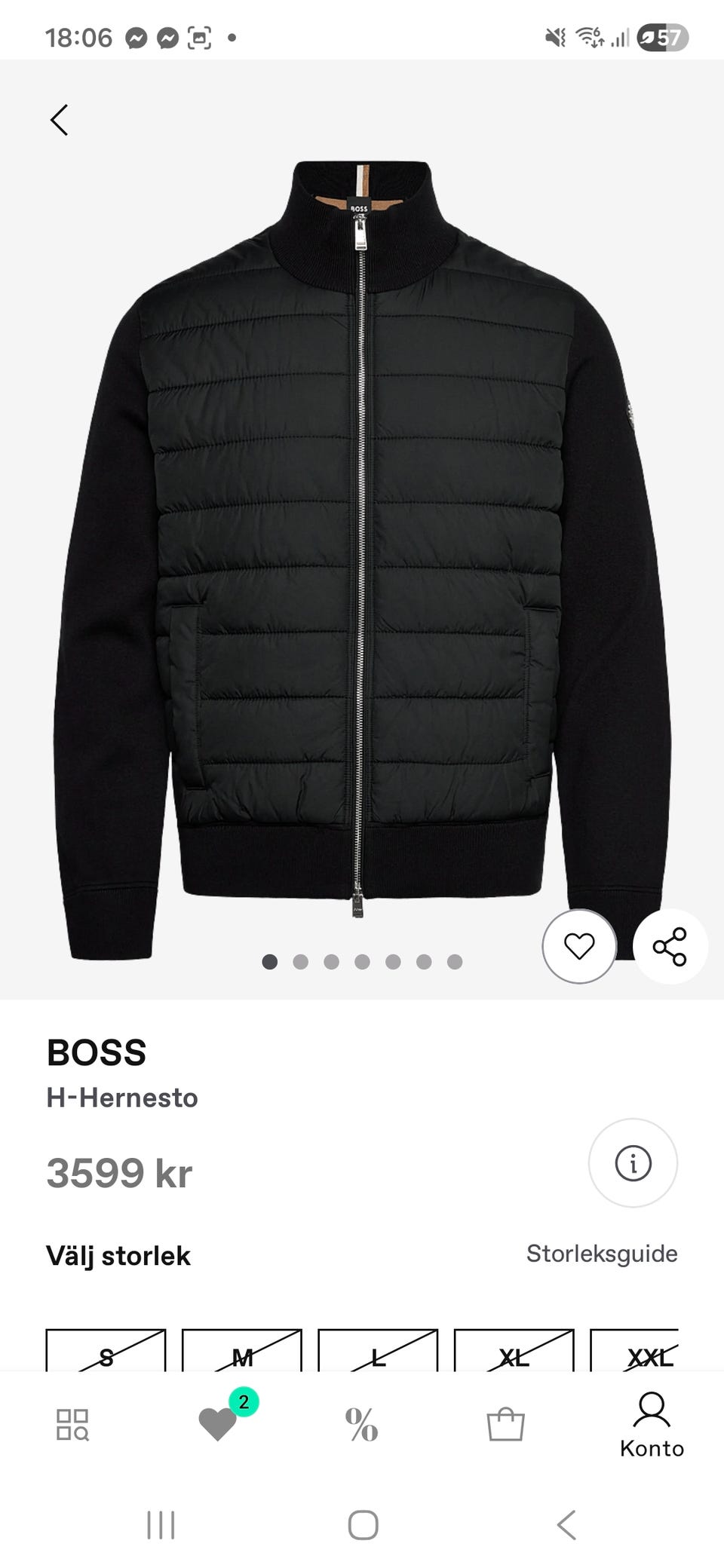Open system recent apps
724x1568 pixels.
point(161,1525)
